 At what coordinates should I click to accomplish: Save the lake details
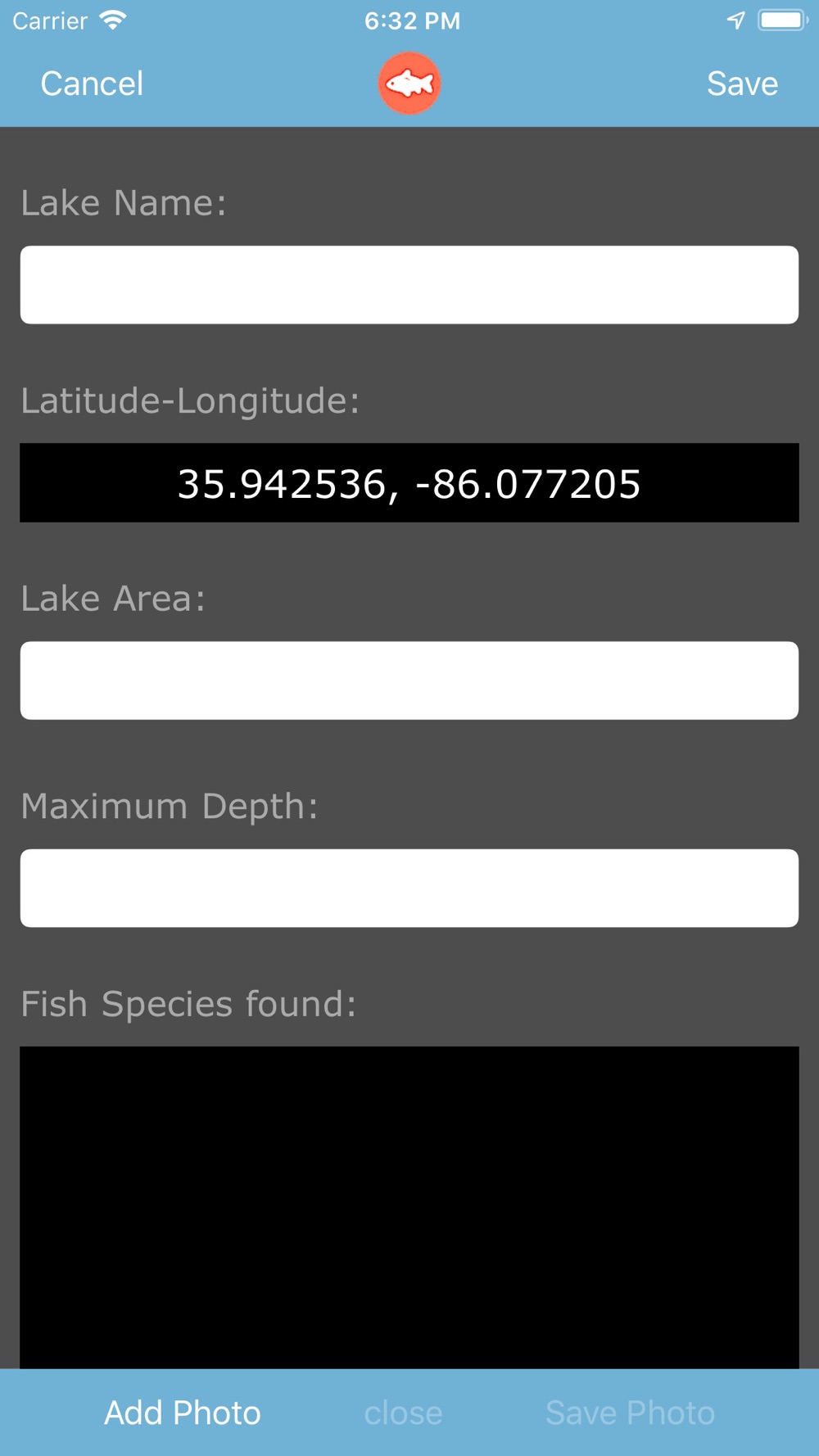(x=742, y=84)
